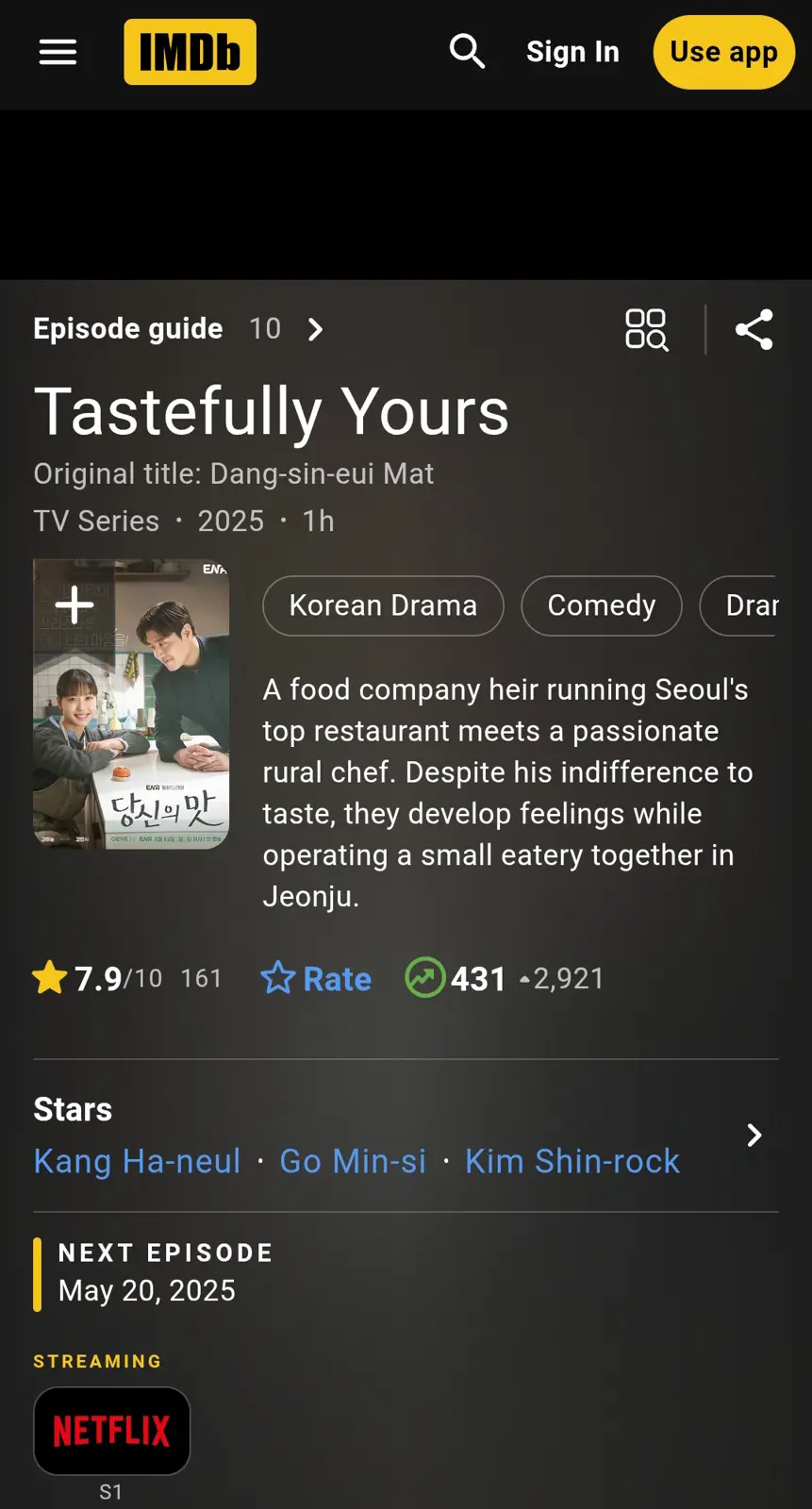Open Kang Ha-neul's page

(x=137, y=1161)
